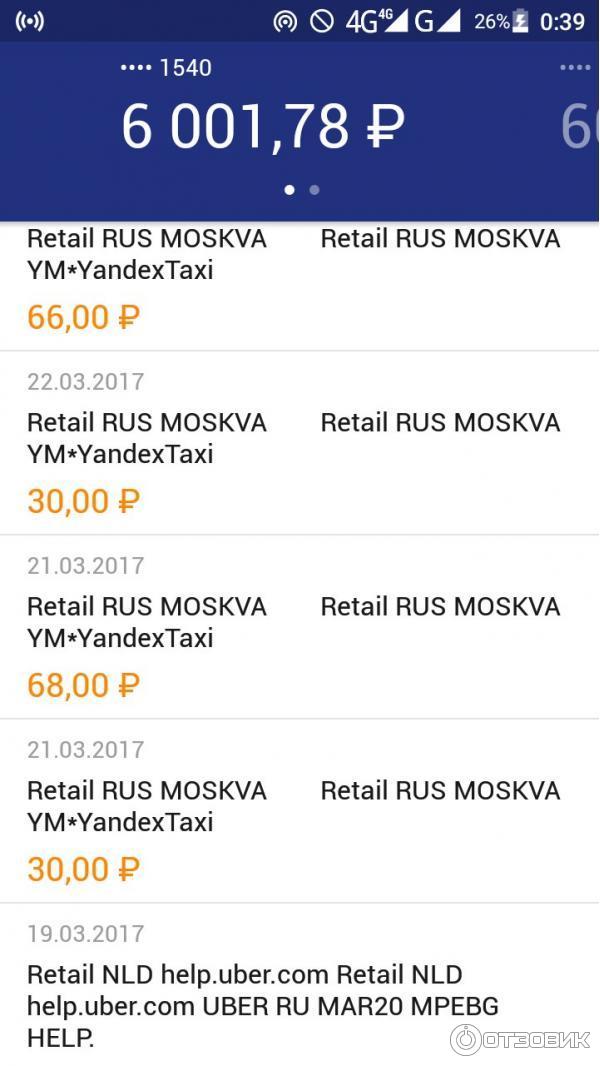Switch to the second card page dot
Screen dimensions: 600x1066
[x=314, y=190]
